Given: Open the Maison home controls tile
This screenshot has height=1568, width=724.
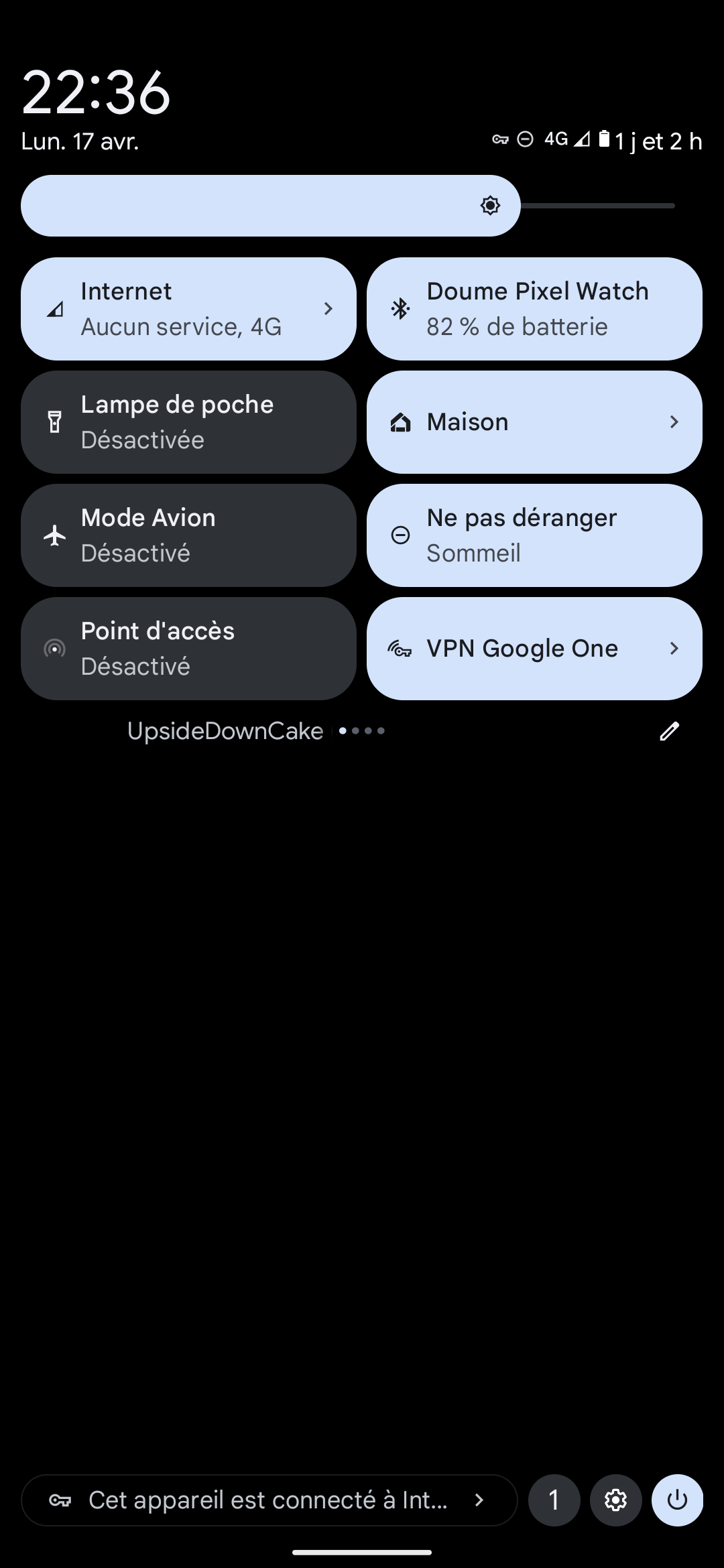Looking at the screenshot, I should [x=534, y=422].
